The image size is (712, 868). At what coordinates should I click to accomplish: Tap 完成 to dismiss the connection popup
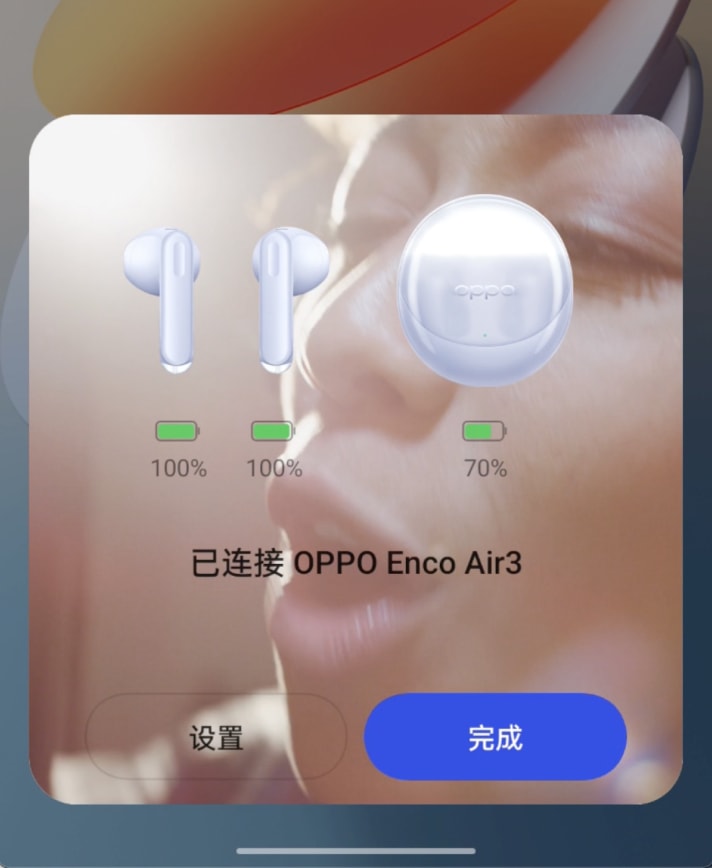click(x=495, y=738)
